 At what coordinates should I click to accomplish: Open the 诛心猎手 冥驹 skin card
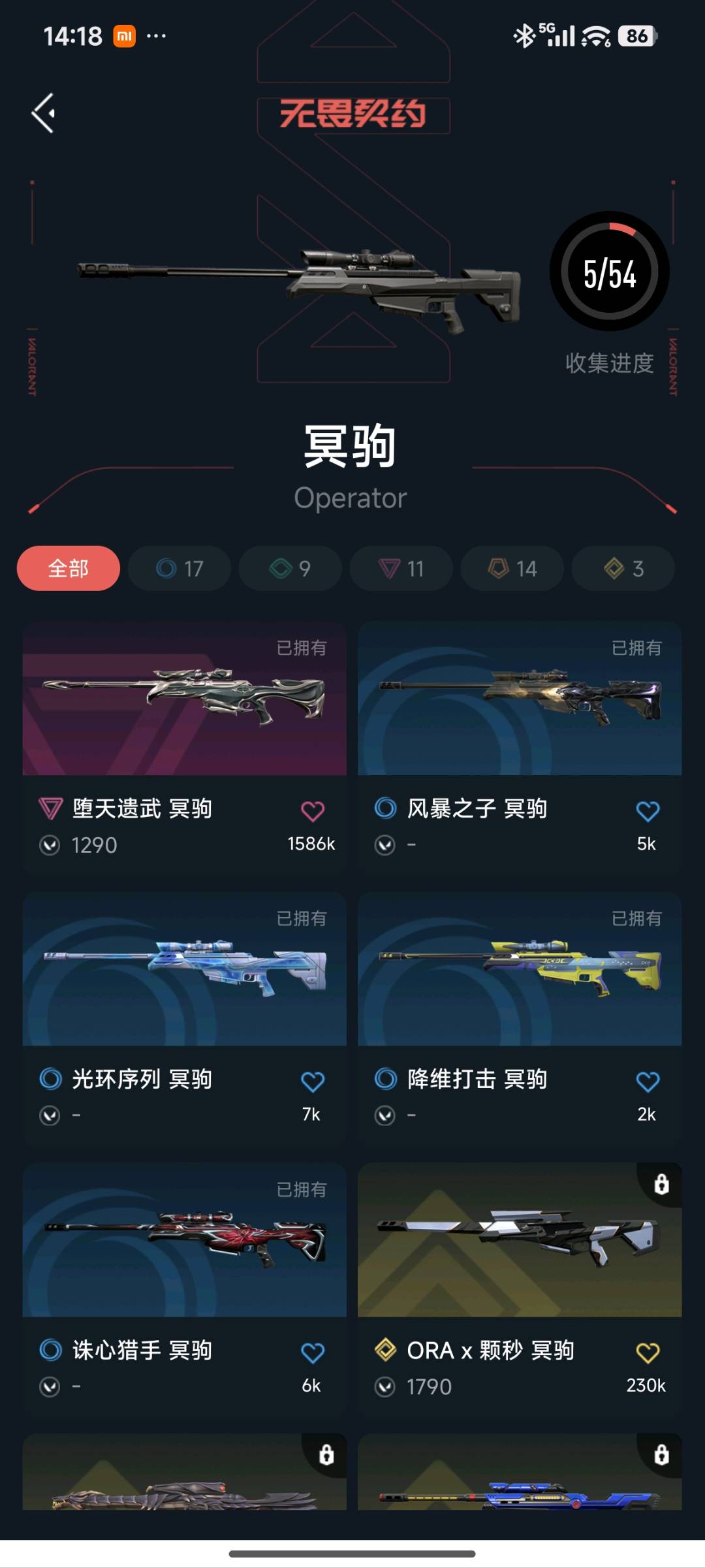coord(185,1289)
